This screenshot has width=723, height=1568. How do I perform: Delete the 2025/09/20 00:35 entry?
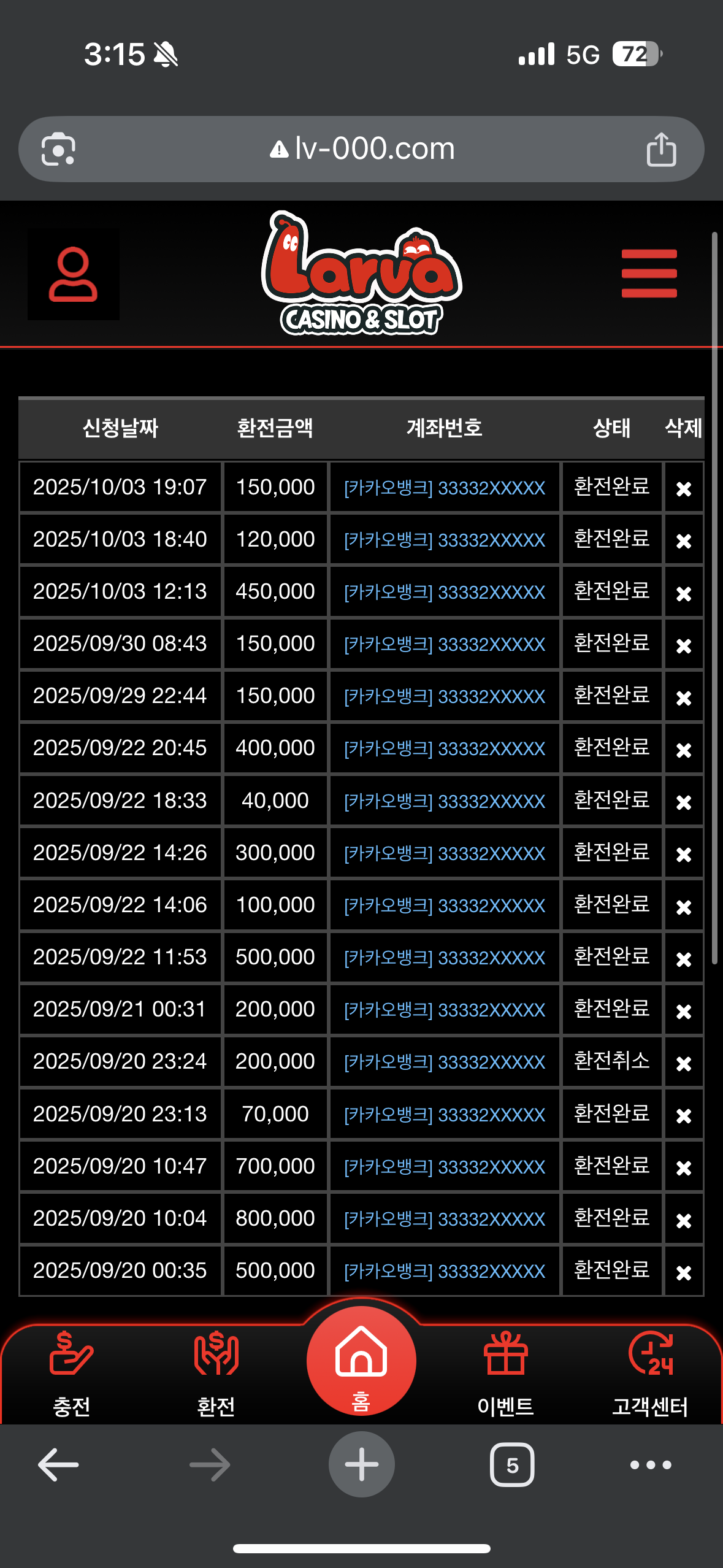(684, 1272)
